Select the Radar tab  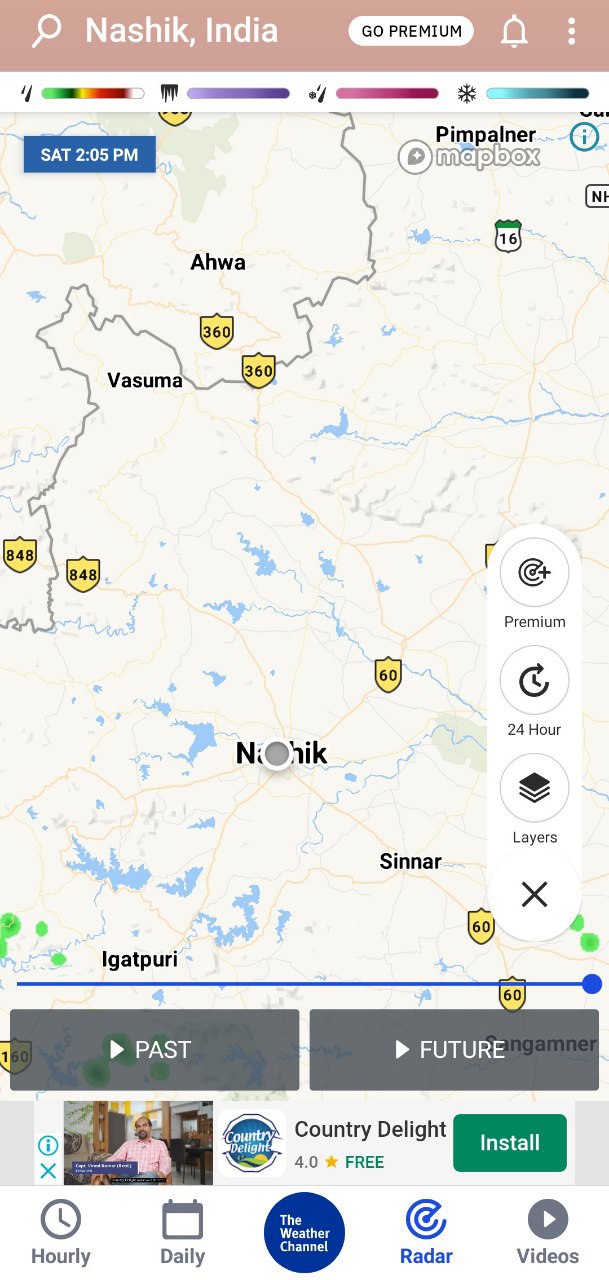tap(426, 1234)
